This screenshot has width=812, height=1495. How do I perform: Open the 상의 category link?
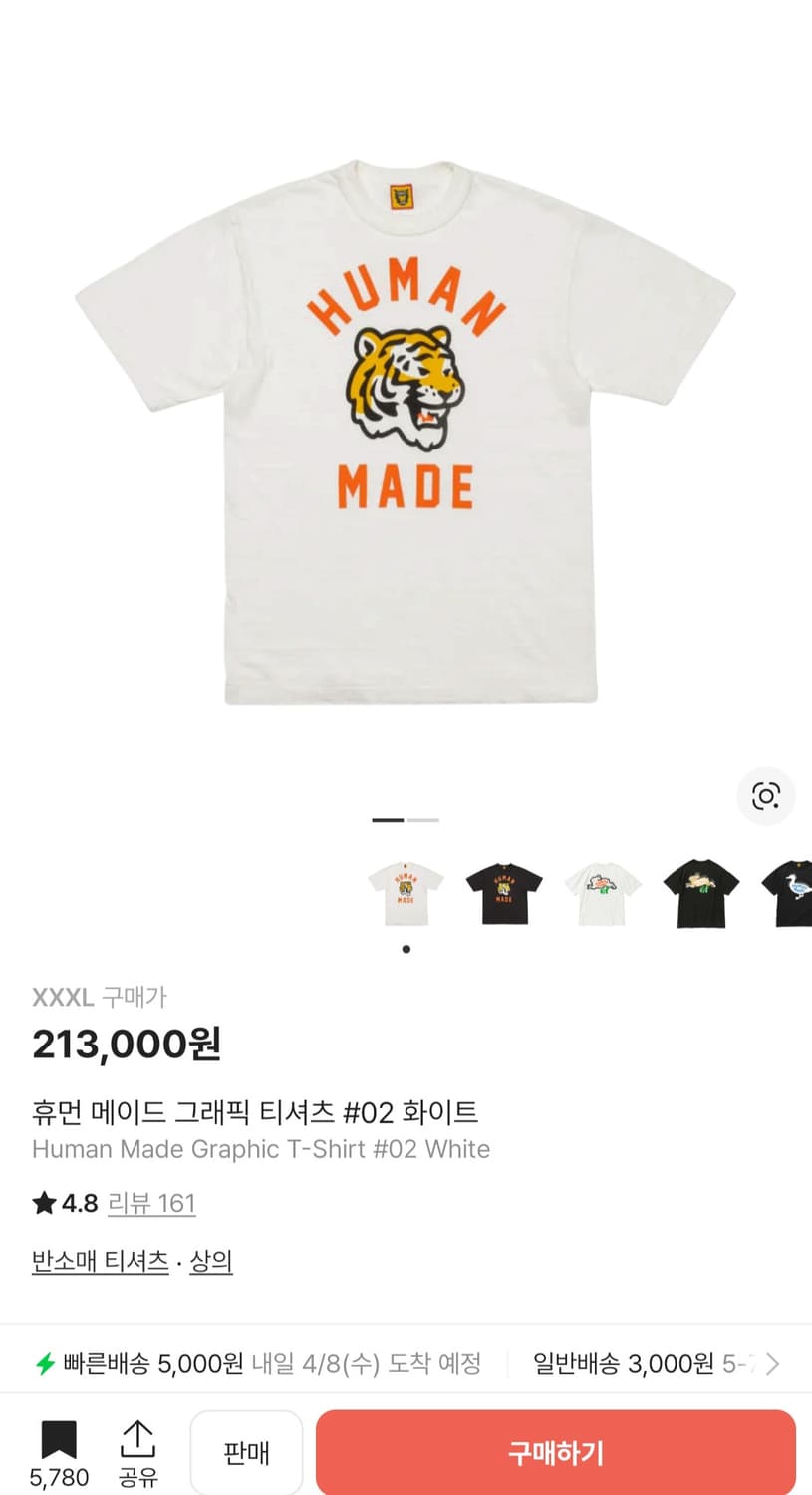pyautogui.click(x=210, y=1261)
